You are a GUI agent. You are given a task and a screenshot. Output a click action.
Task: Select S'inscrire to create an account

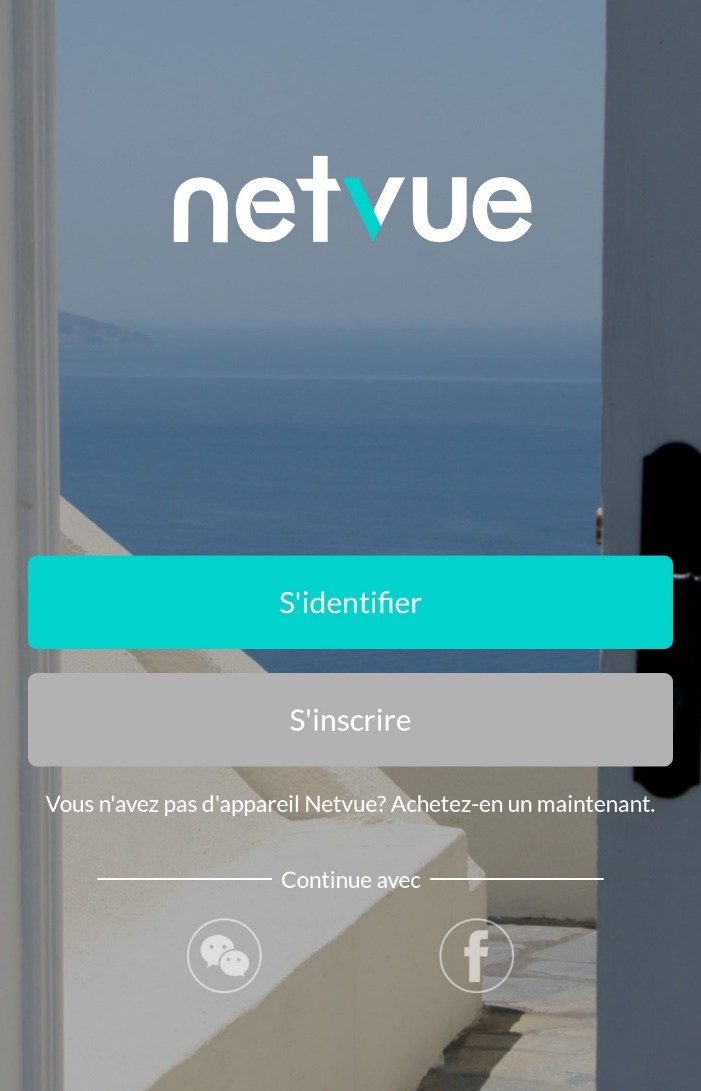coord(350,720)
